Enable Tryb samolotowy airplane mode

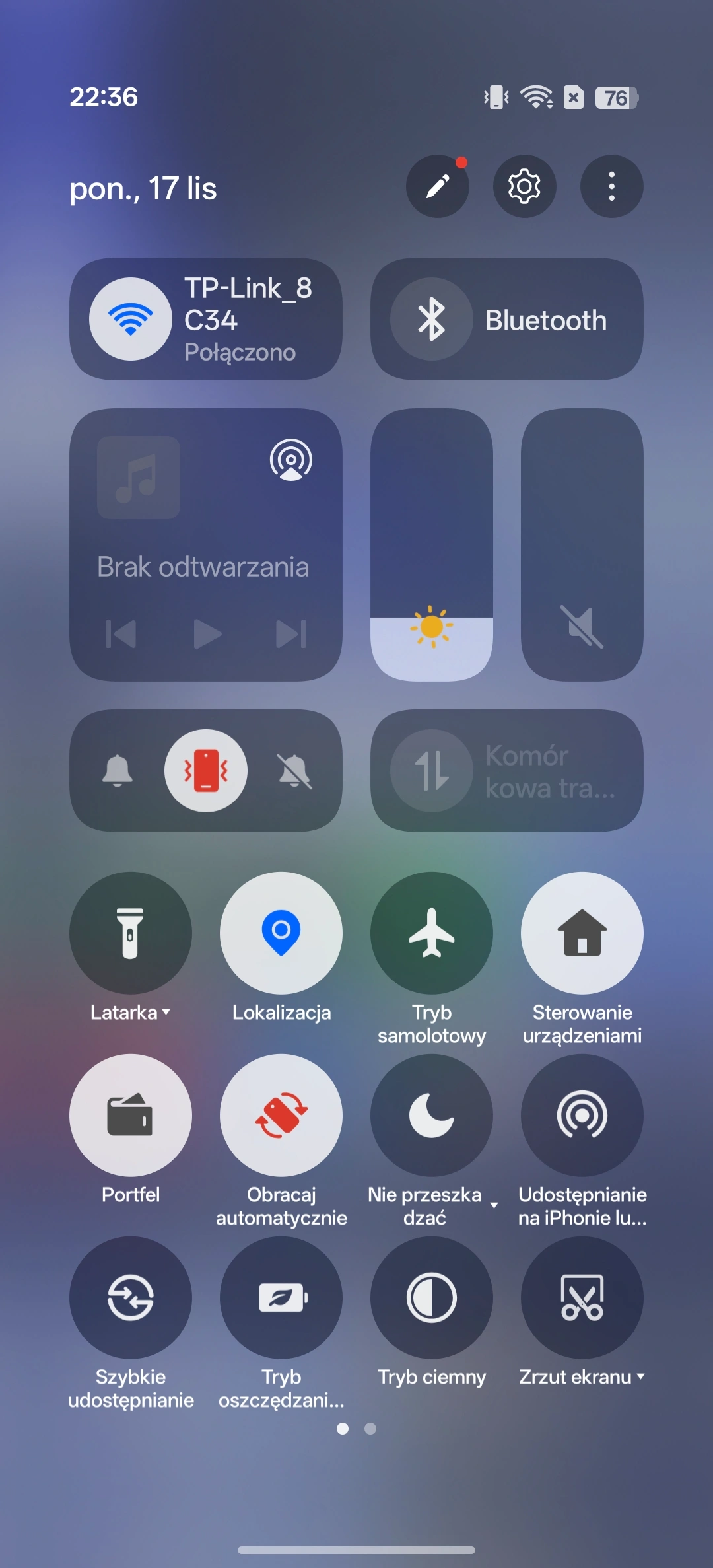click(x=432, y=933)
